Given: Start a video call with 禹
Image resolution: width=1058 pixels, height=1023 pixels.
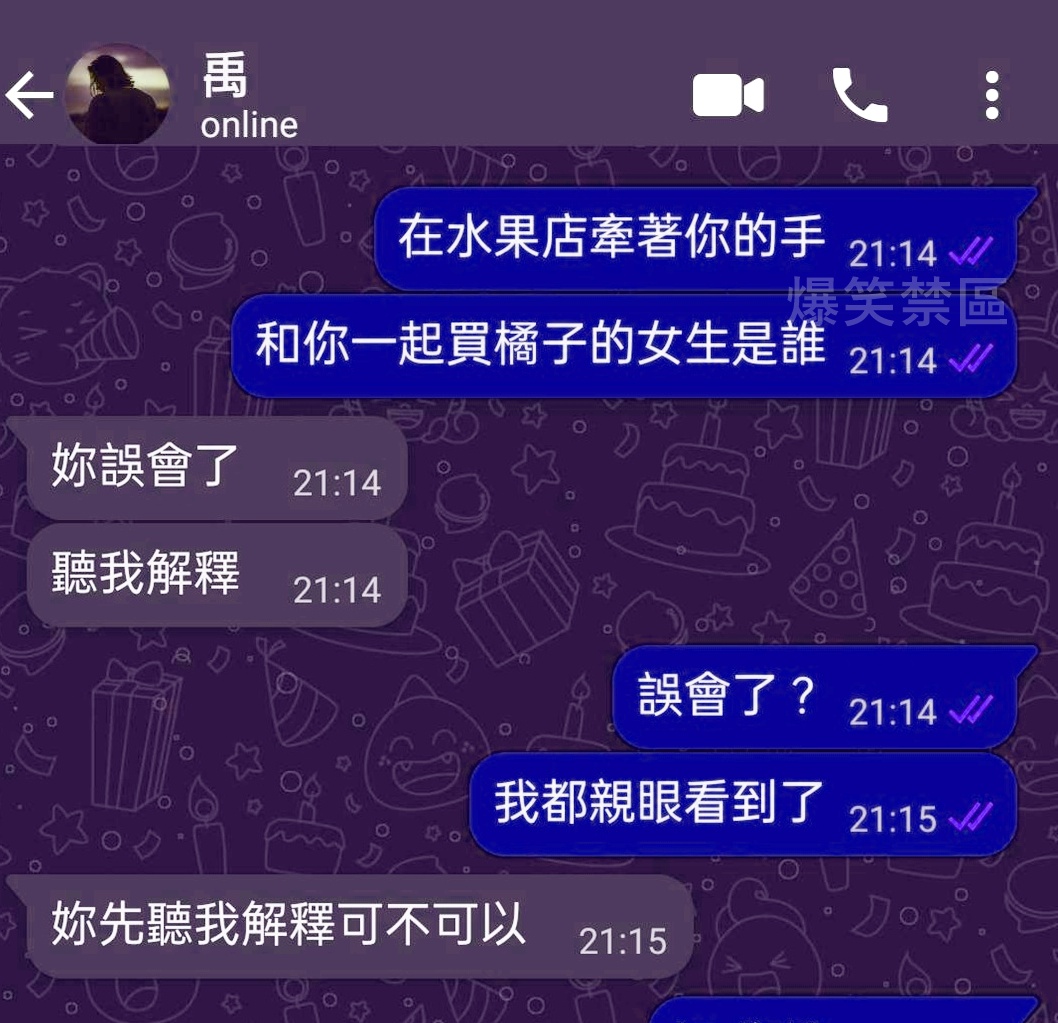Looking at the screenshot, I should pos(728,97).
